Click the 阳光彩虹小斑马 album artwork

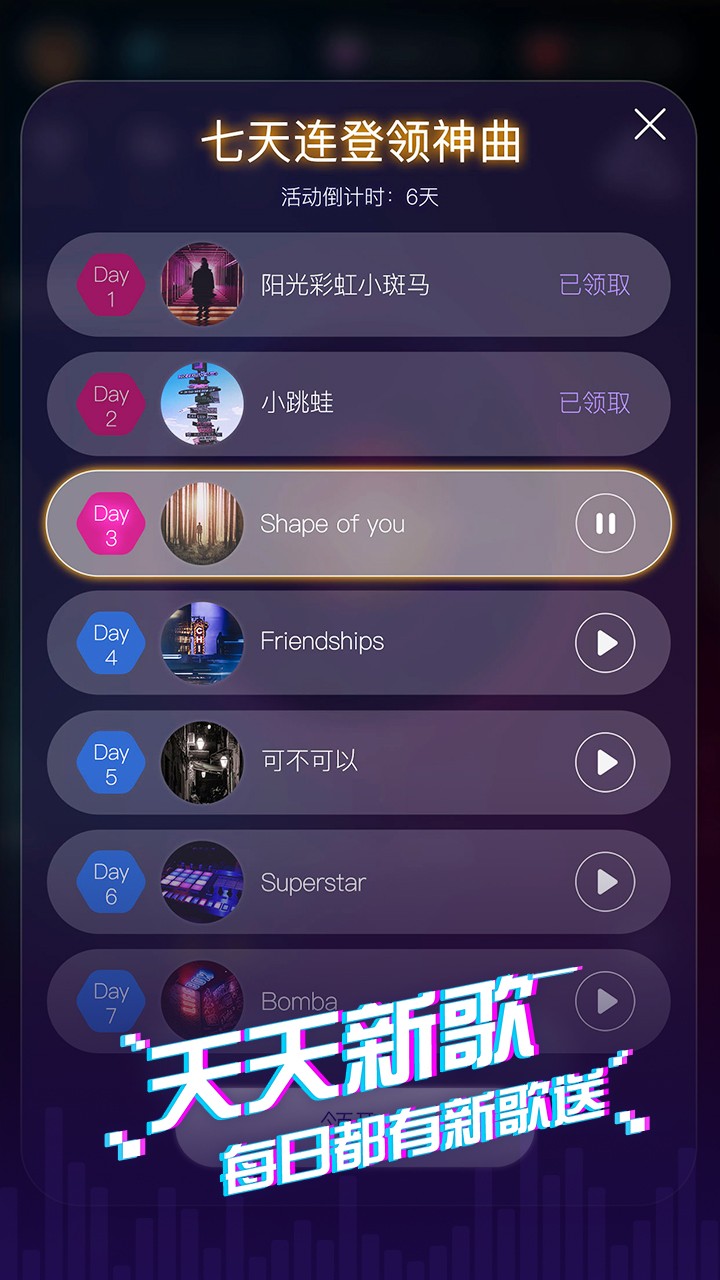tap(202, 284)
